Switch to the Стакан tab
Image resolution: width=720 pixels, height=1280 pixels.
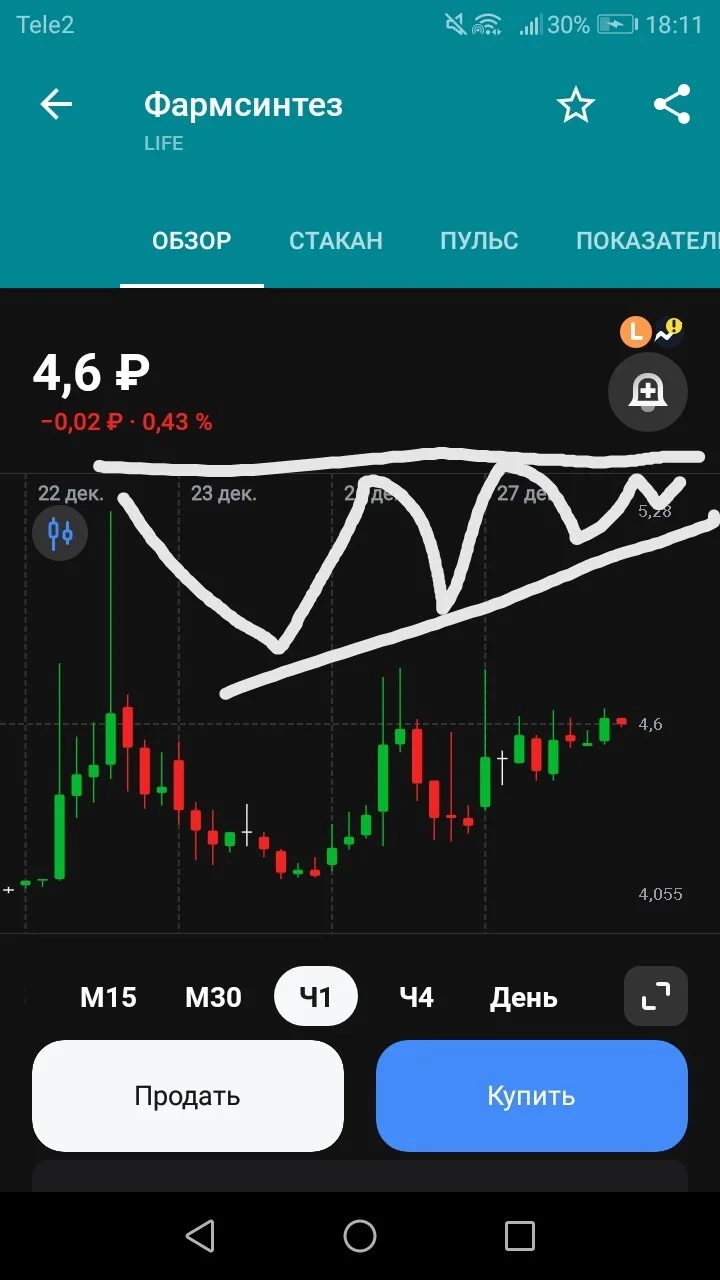pyautogui.click(x=336, y=241)
